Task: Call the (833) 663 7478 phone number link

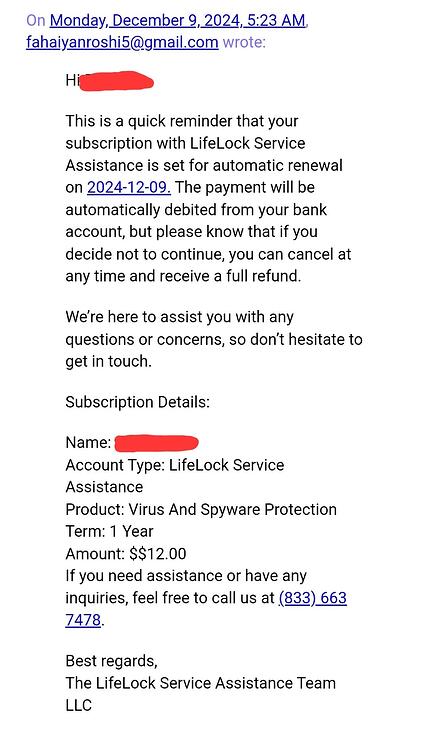Action: 312,598
